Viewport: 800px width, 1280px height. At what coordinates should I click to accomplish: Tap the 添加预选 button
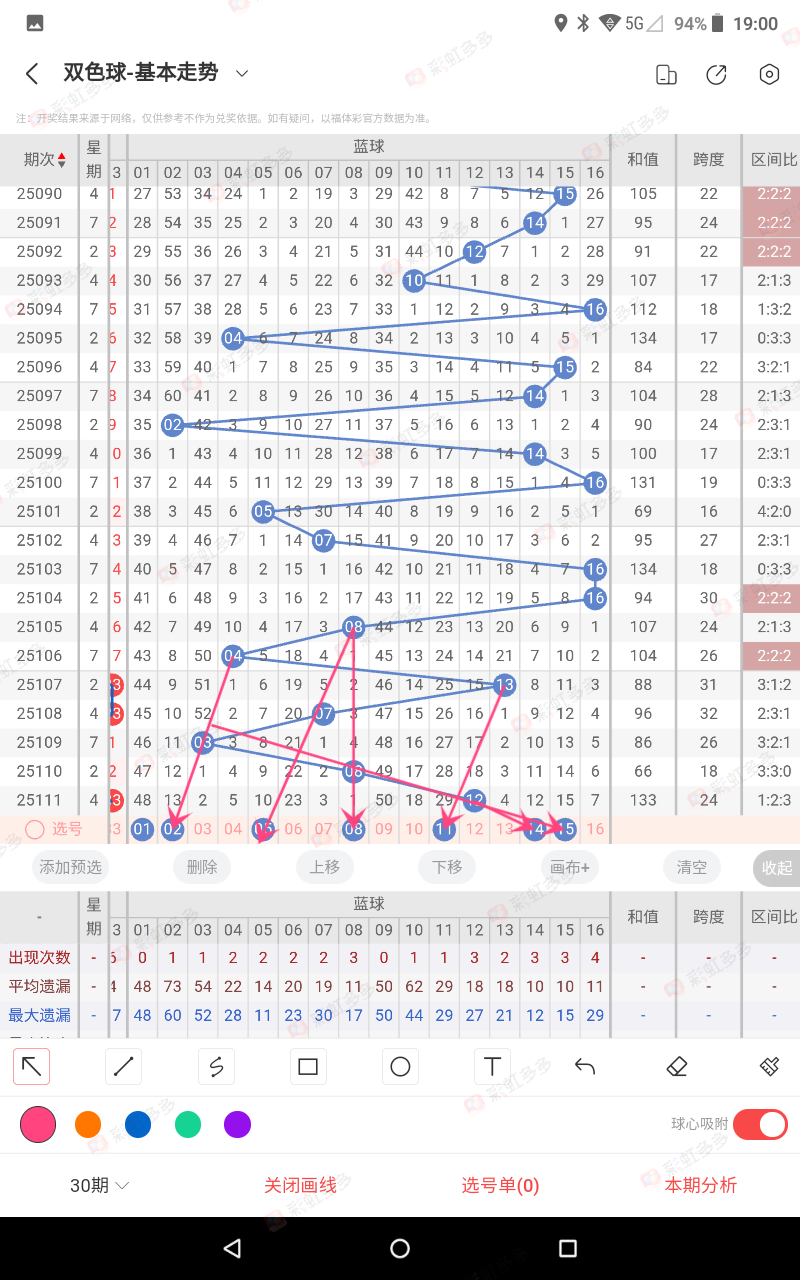pos(71,867)
